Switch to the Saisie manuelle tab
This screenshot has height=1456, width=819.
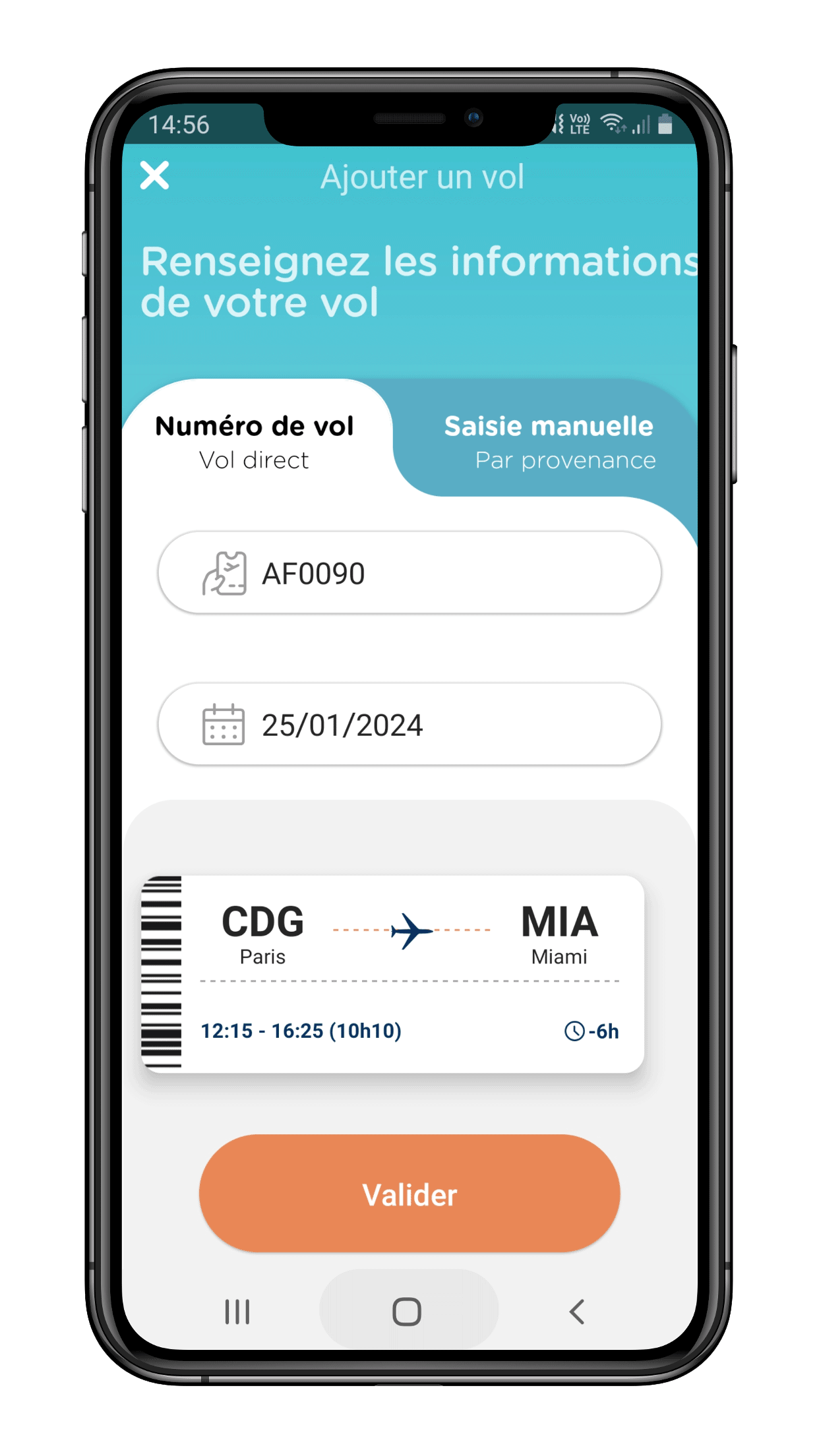[549, 441]
